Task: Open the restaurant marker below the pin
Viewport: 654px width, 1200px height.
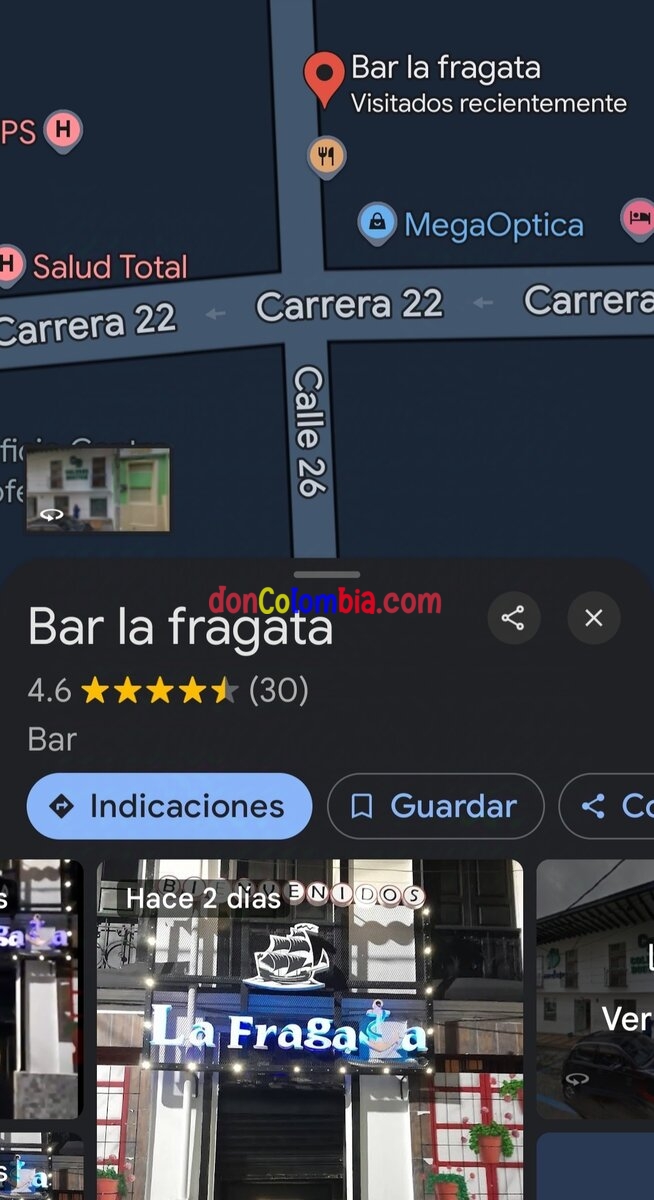Action: tap(326, 156)
